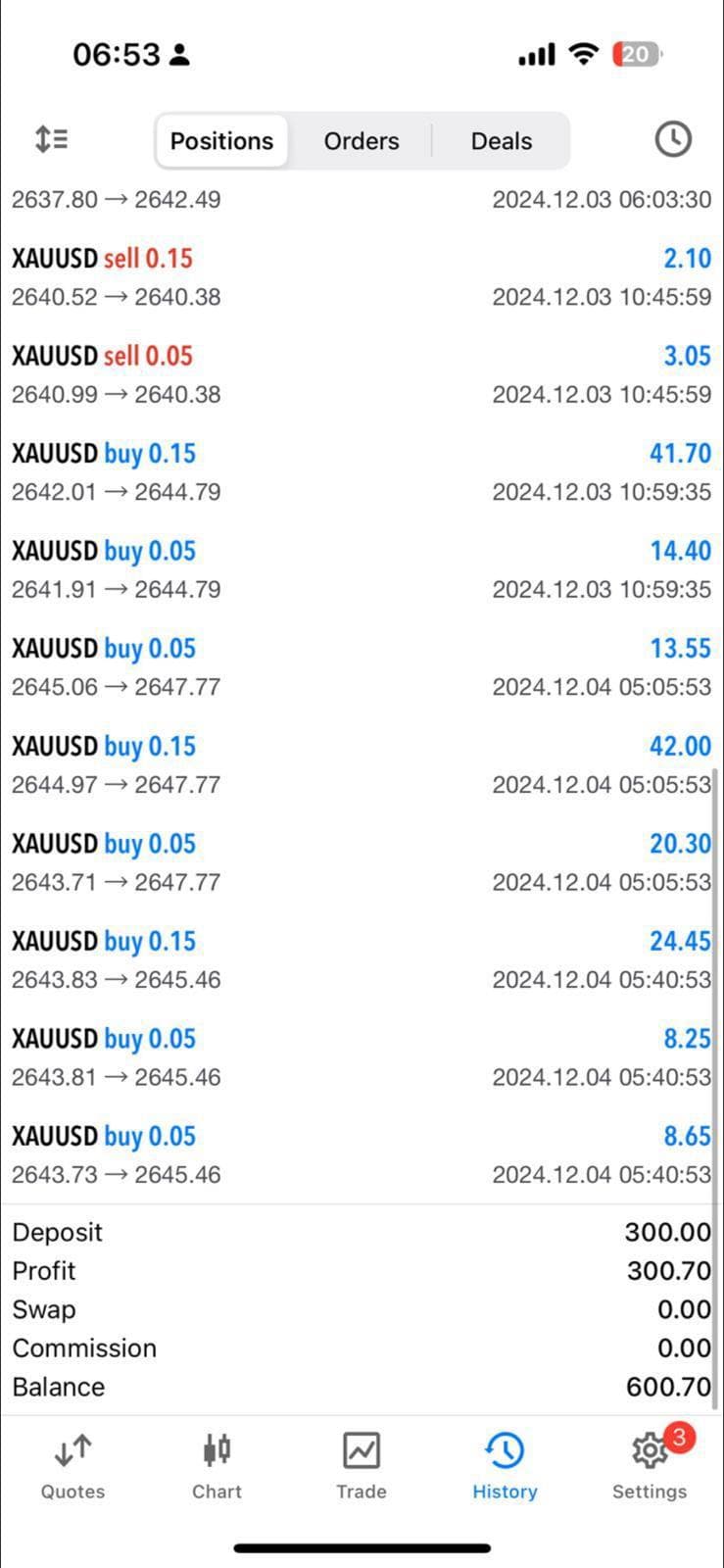The width and height of the screenshot is (724, 1568).
Task: Switch to the Deals segment
Action: pos(501,141)
